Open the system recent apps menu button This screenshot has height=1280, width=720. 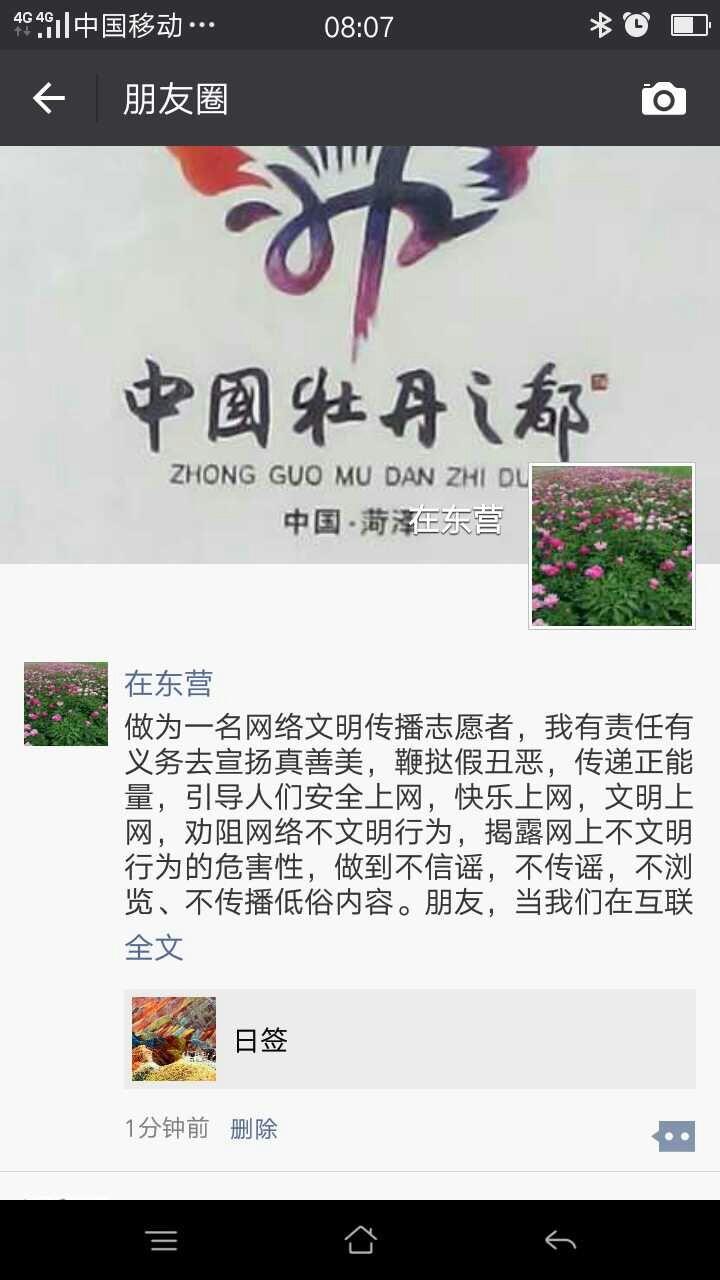[x=161, y=1241]
